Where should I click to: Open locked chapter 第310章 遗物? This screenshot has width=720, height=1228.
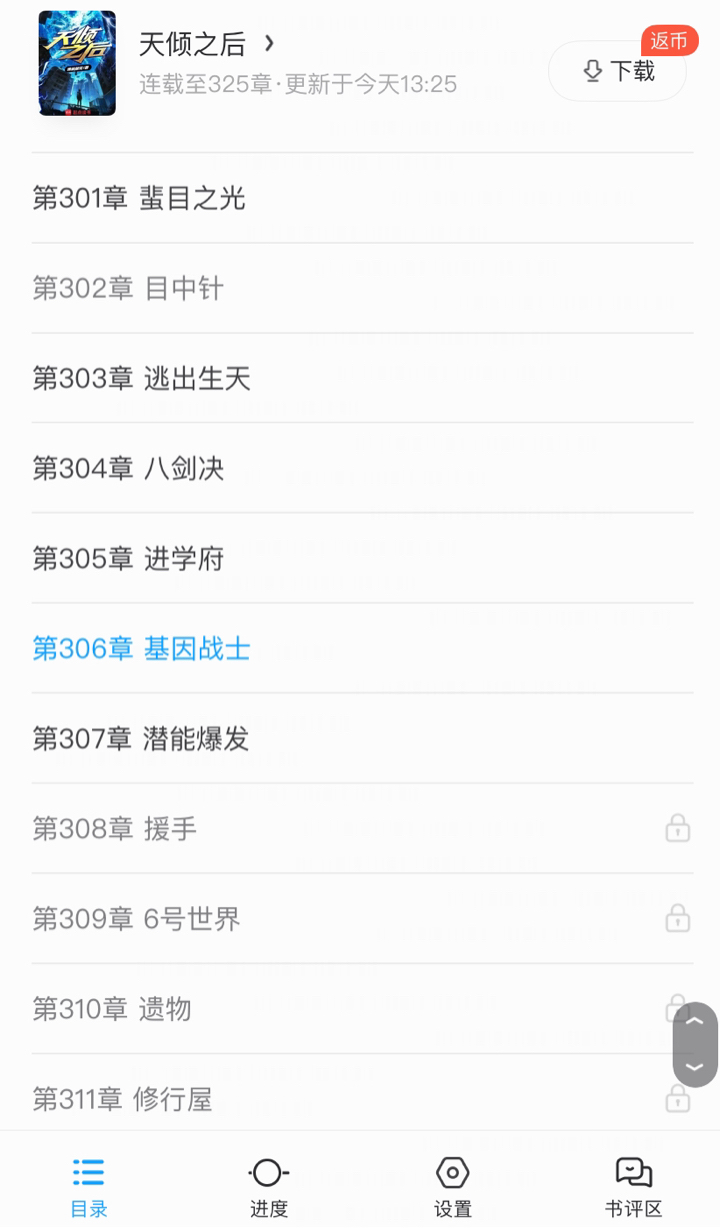tap(111, 1009)
